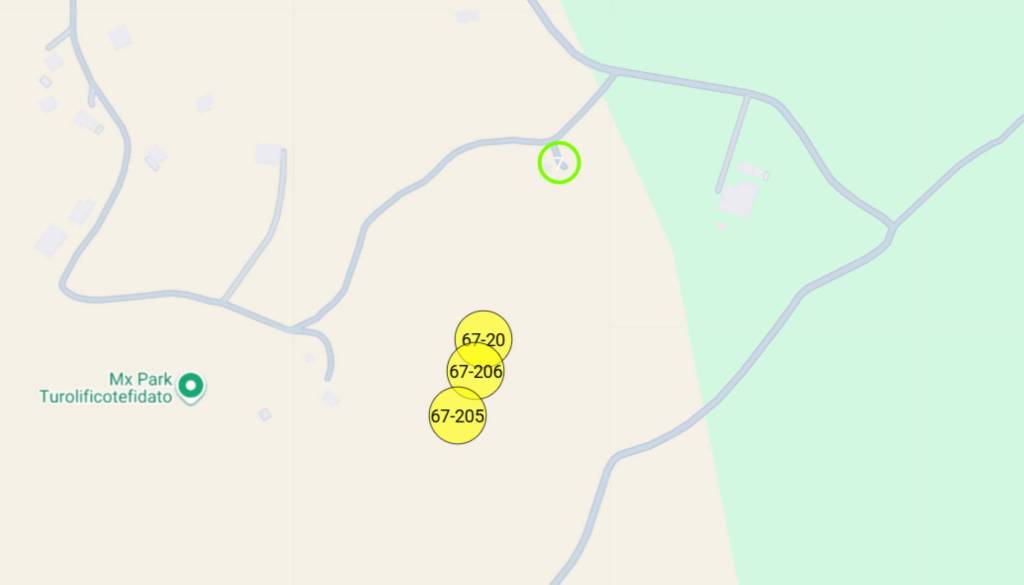Screen dimensions: 1024x585
Task: Tap the yellow marker labeled 67-205
Action: (x=457, y=416)
